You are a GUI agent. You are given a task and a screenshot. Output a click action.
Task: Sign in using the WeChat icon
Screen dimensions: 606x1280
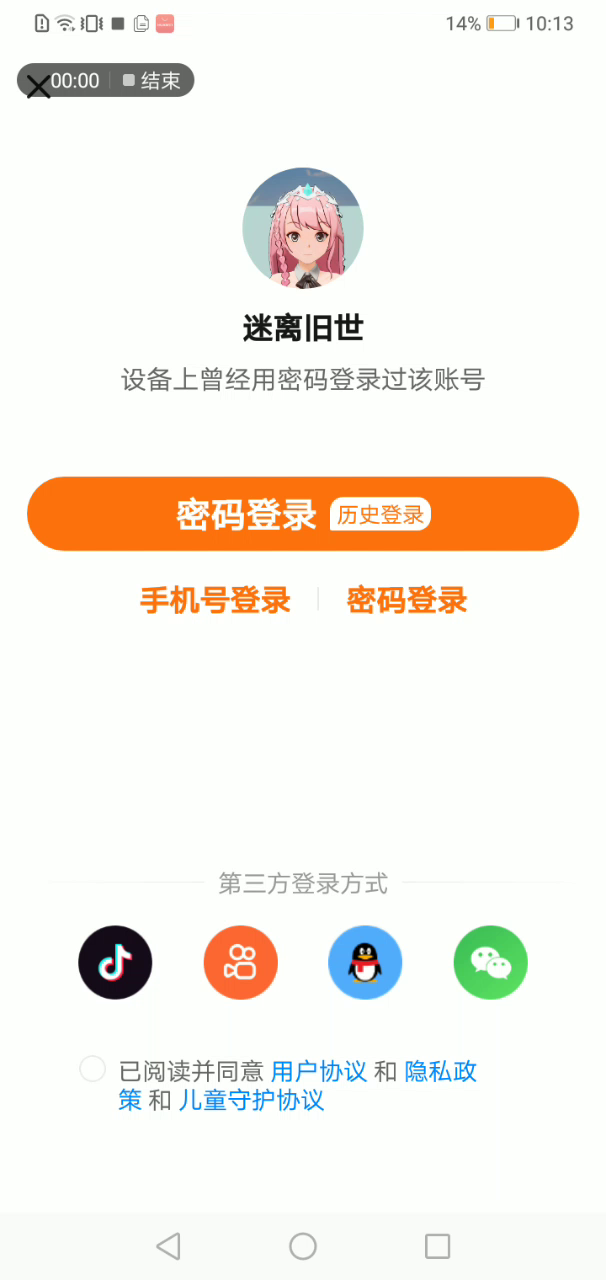click(x=490, y=963)
